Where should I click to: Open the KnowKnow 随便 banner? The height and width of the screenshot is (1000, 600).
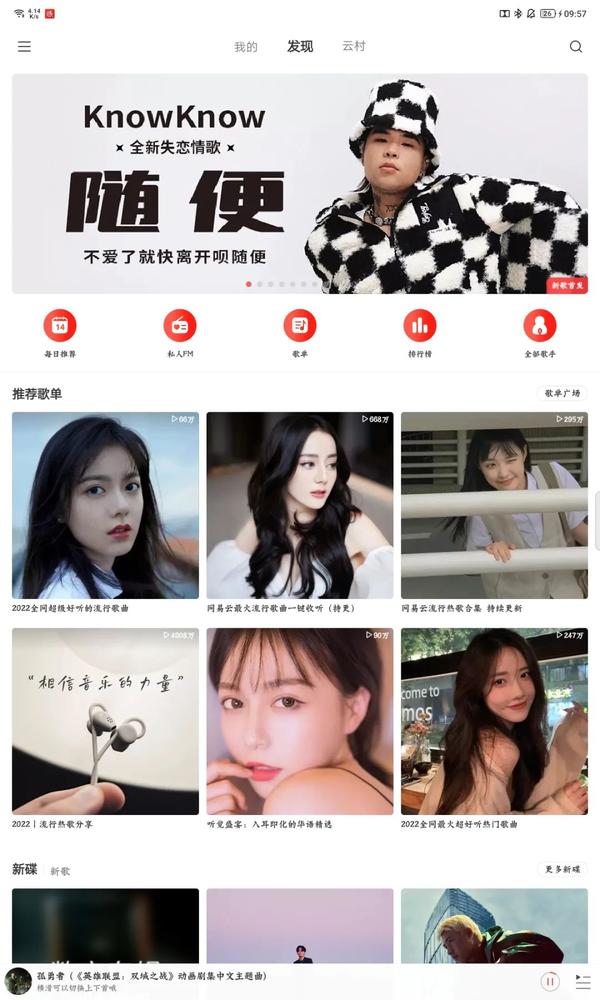[300, 183]
